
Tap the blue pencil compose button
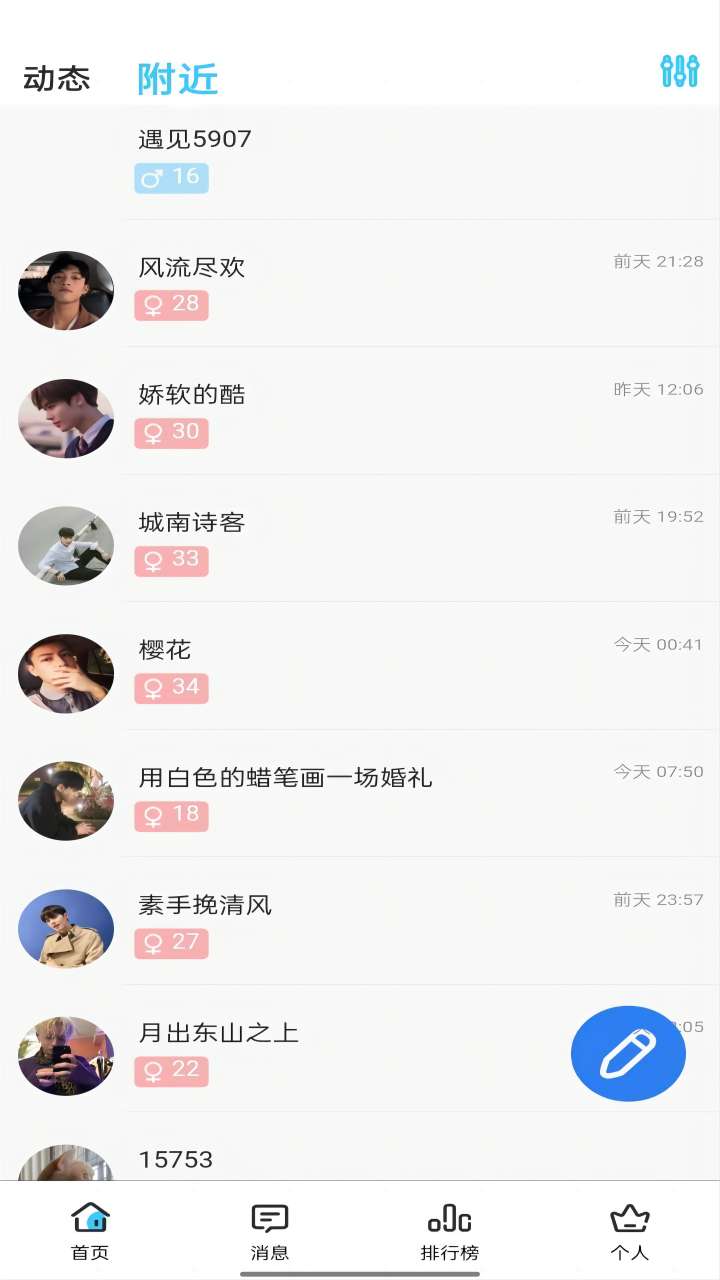(628, 1053)
